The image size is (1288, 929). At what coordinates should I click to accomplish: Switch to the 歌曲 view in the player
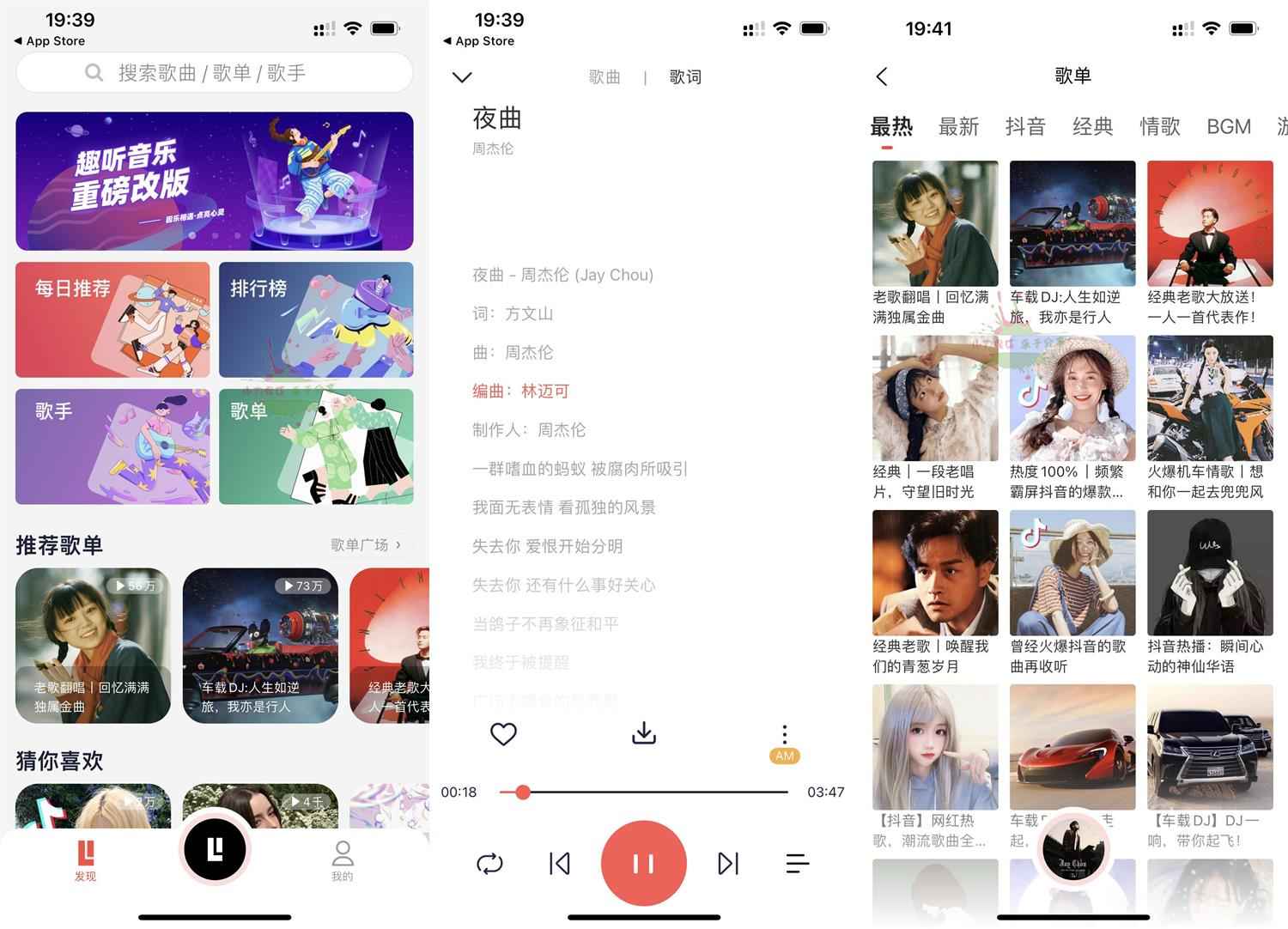[605, 77]
